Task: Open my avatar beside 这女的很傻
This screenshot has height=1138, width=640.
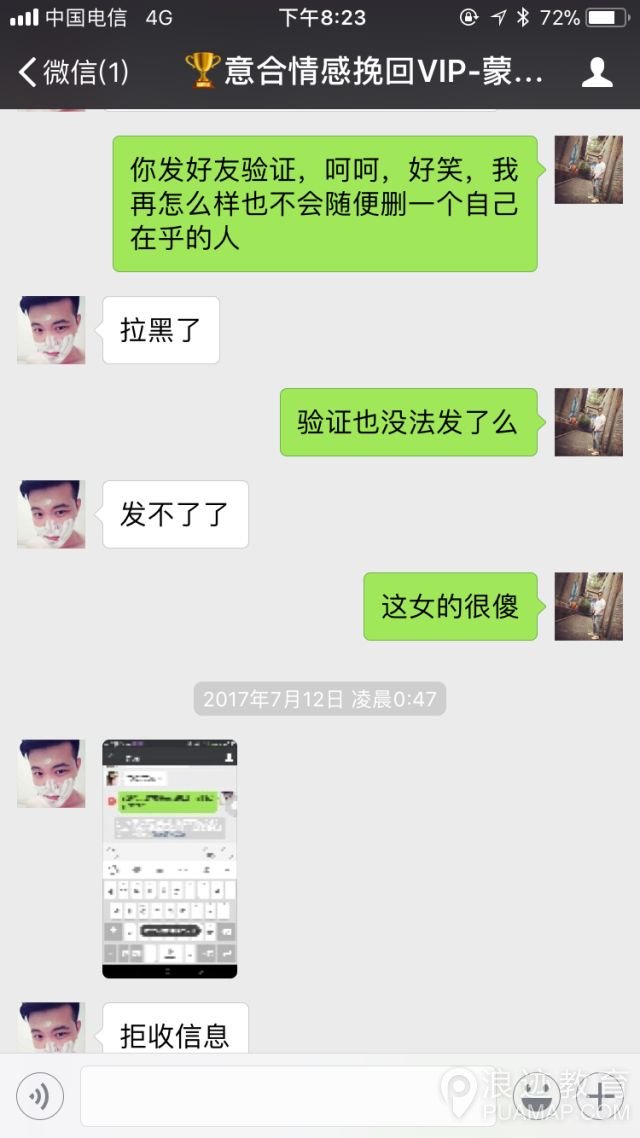Action: tap(588, 606)
